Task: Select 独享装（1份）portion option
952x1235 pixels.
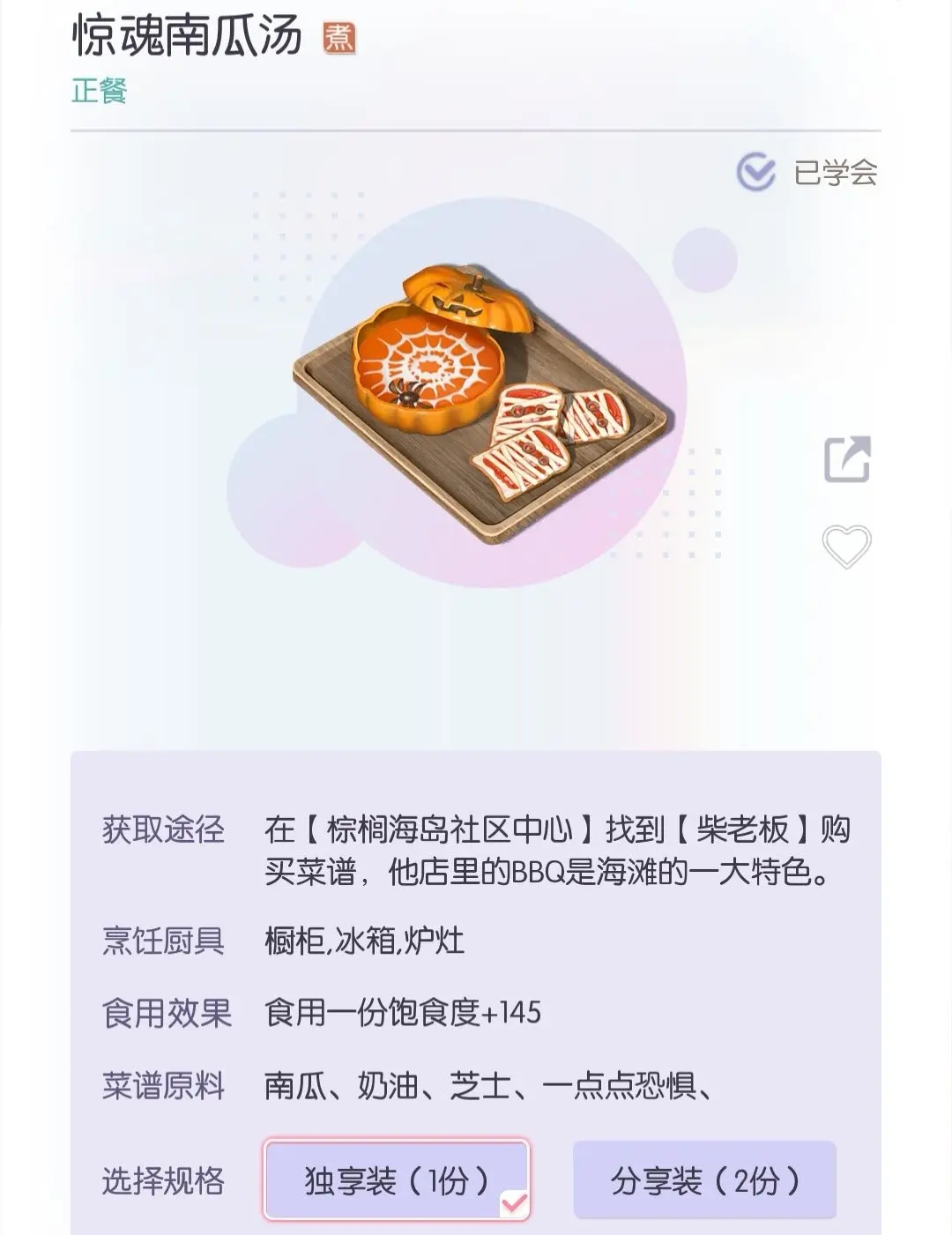Action: coord(396,1177)
